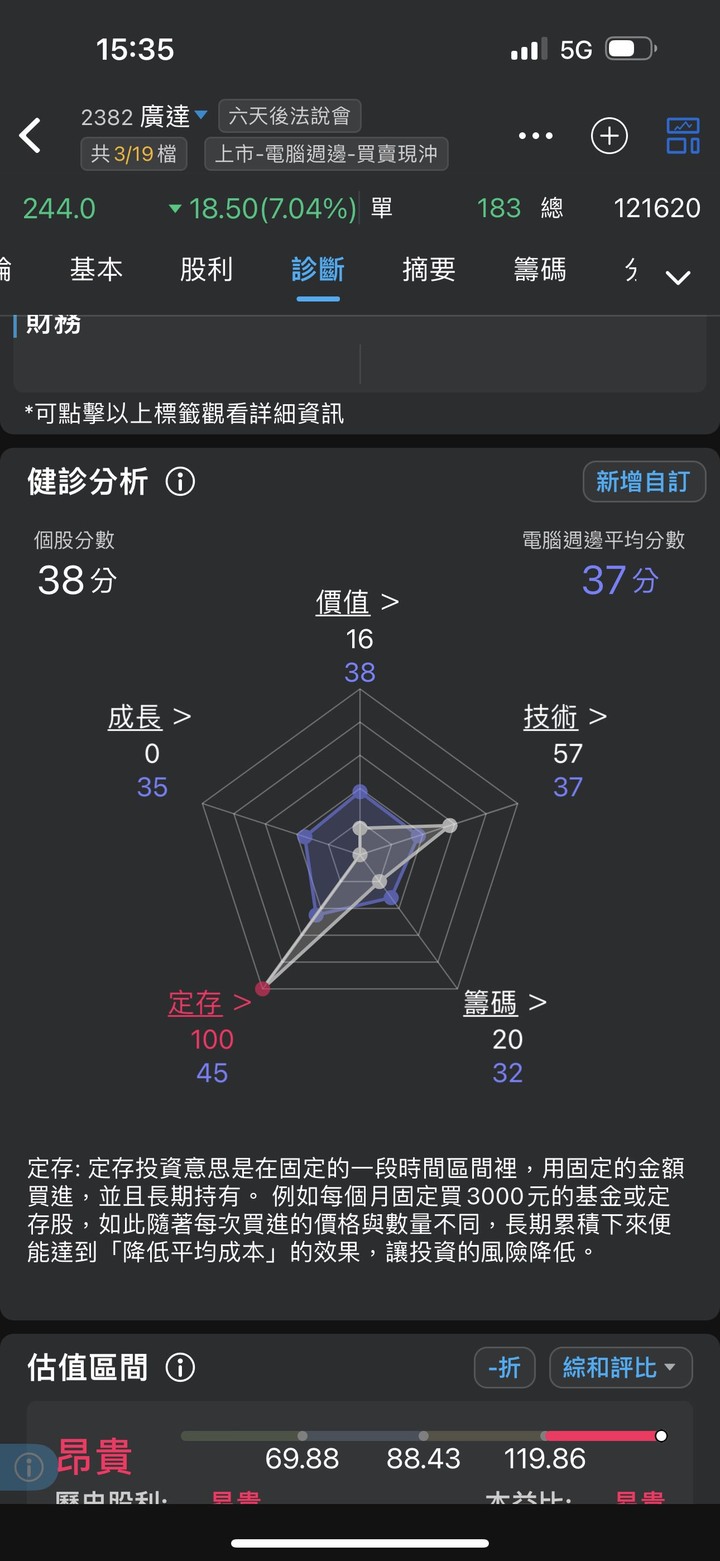Tap the -折 button in 估值區間
Viewport: 720px width, 1561px height.
pyautogui.click(x=505, y=1368)
